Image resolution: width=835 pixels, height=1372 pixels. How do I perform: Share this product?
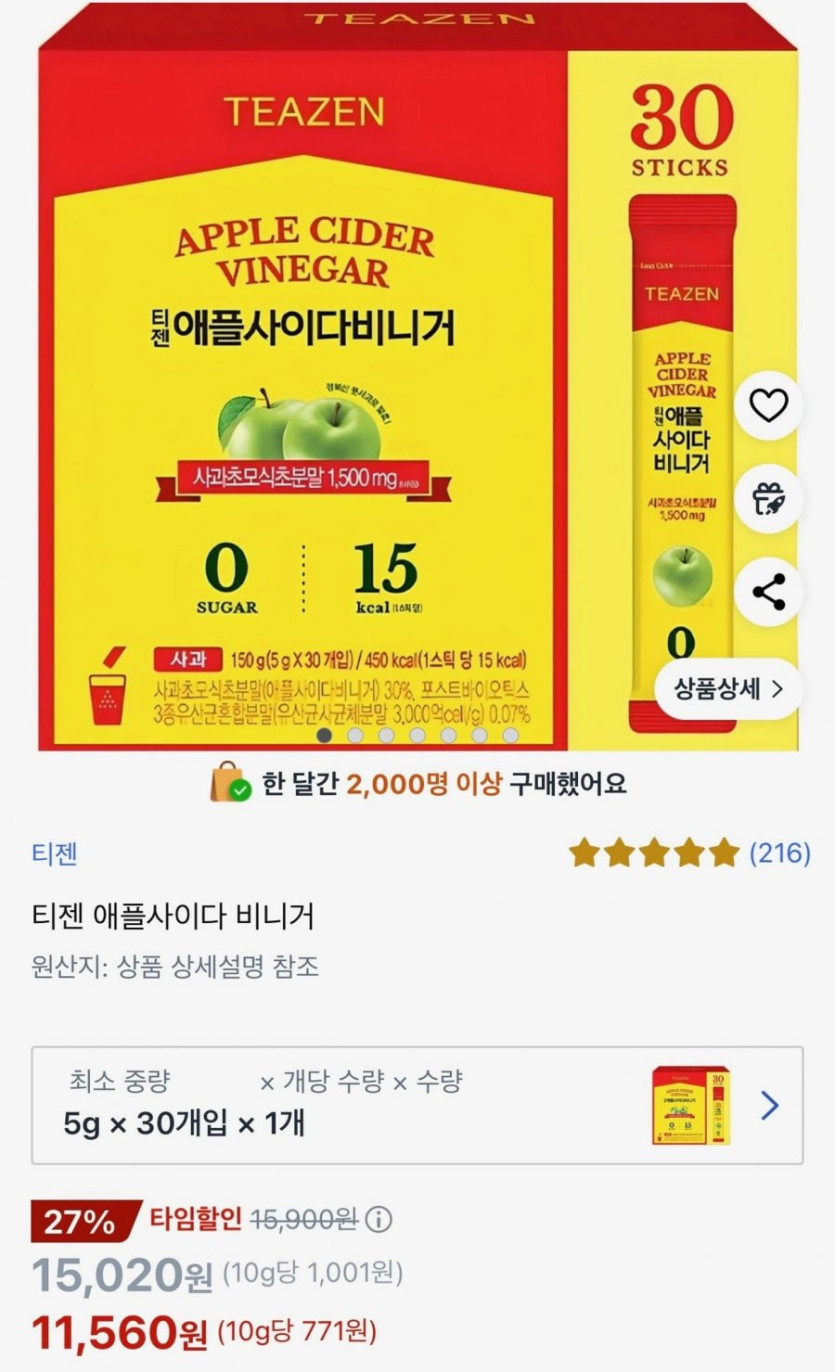click(769, 592)
